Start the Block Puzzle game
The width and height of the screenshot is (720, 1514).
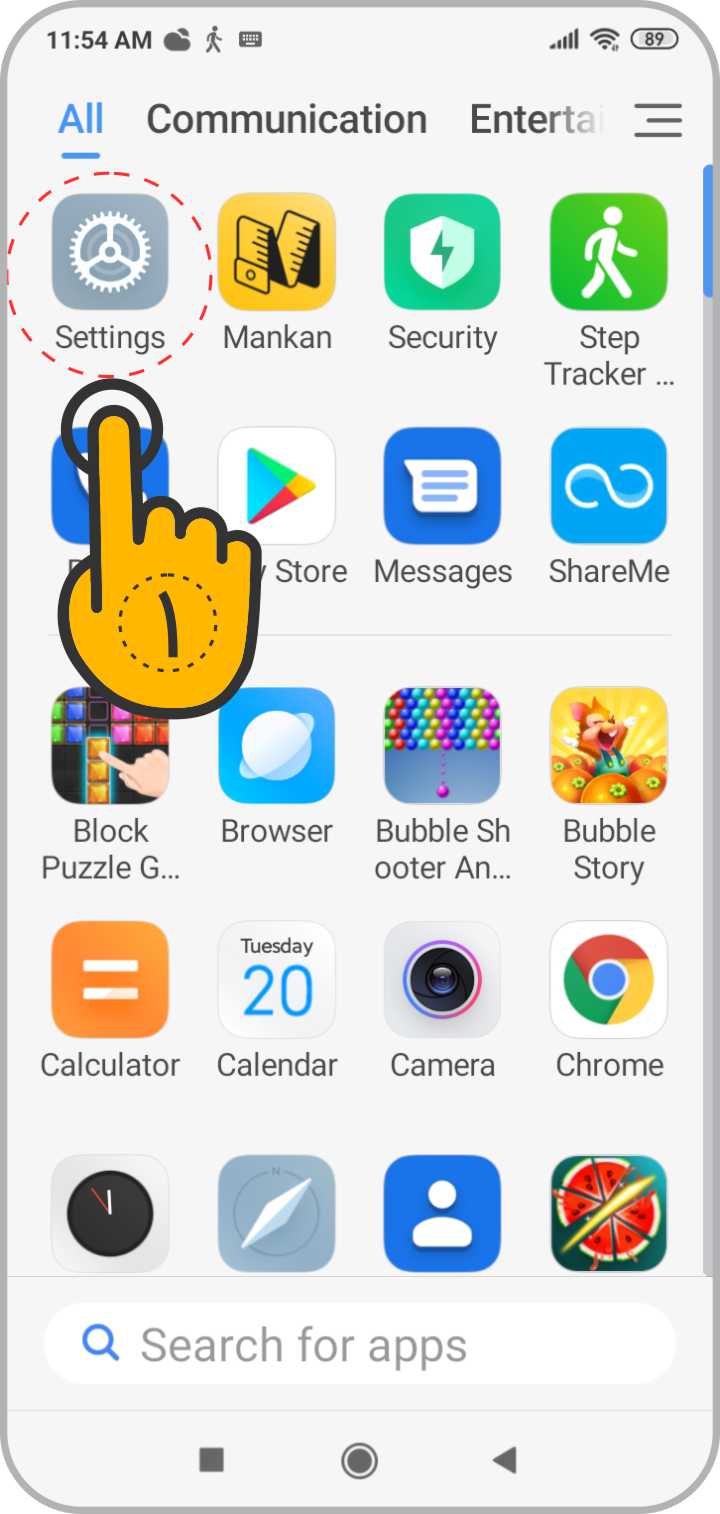tap(110, 746)
